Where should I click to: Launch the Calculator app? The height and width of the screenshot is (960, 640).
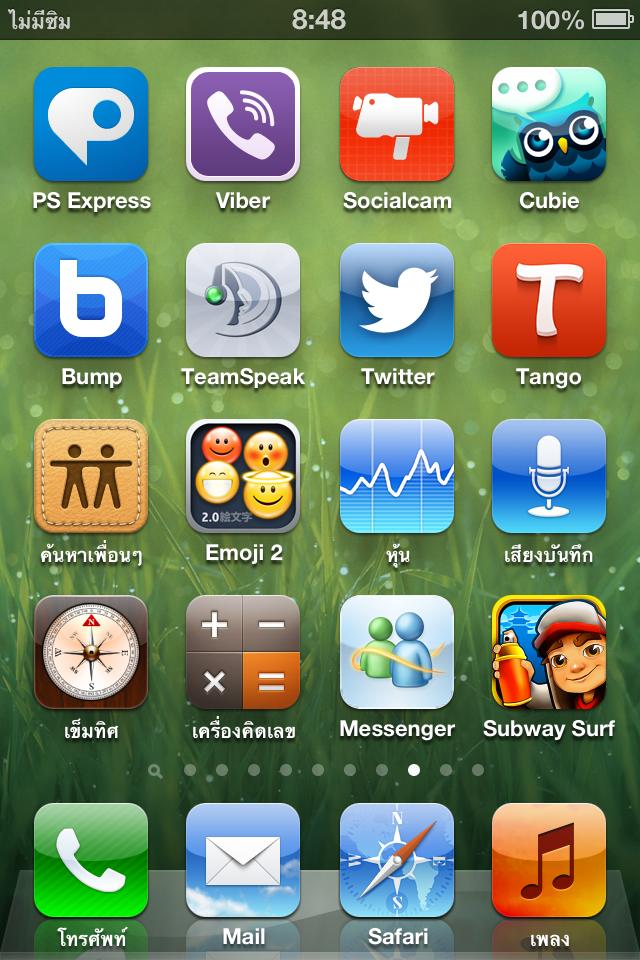pyautogui.click(x=243, y=652)
